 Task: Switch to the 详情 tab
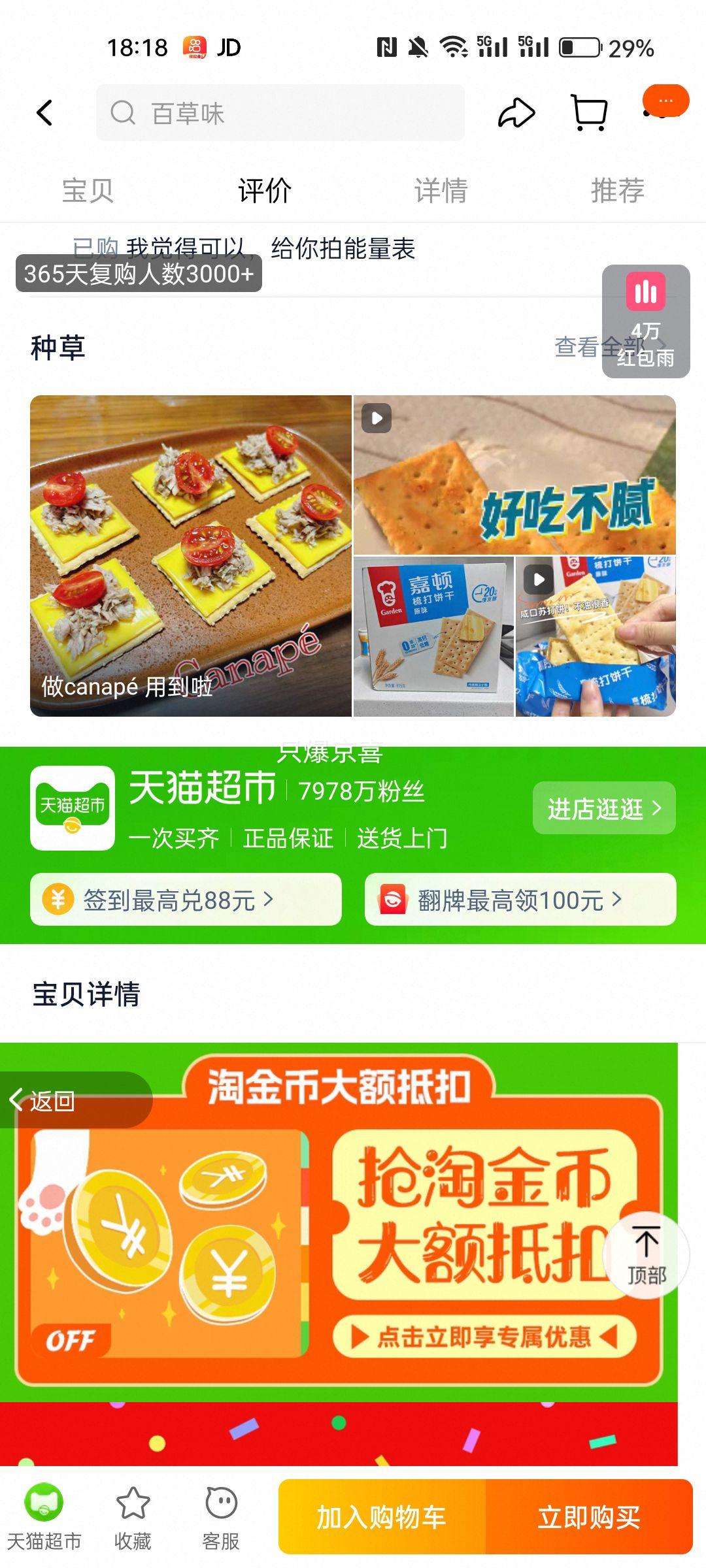click(441, 191)
